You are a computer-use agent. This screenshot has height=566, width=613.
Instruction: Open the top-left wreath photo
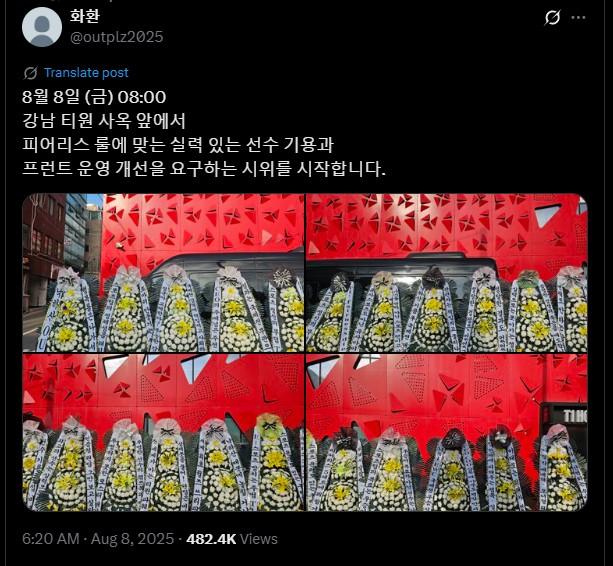(163, 272)
